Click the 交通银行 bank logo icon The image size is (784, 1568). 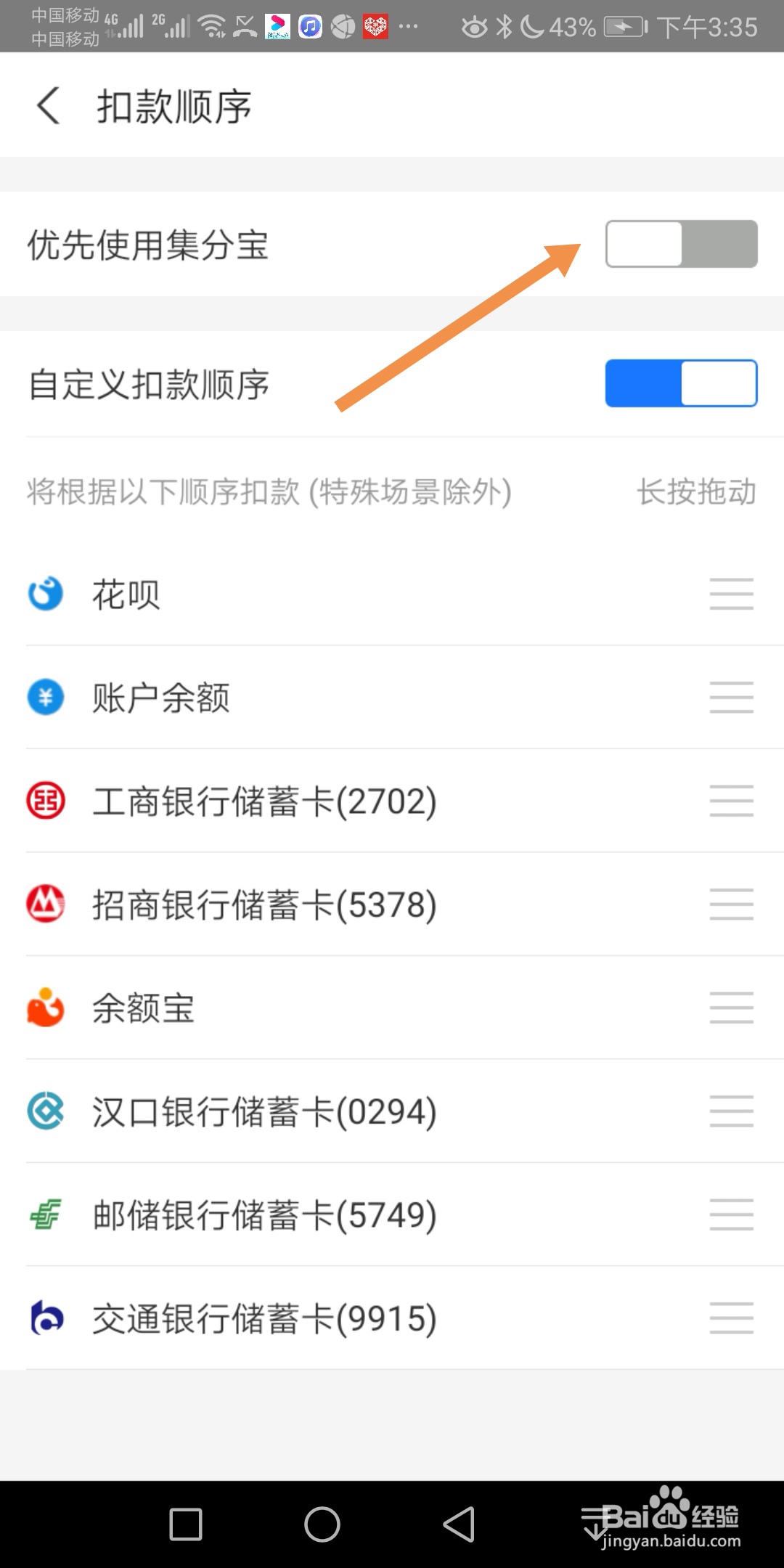pyautogui.click(x=45, y=1318)
